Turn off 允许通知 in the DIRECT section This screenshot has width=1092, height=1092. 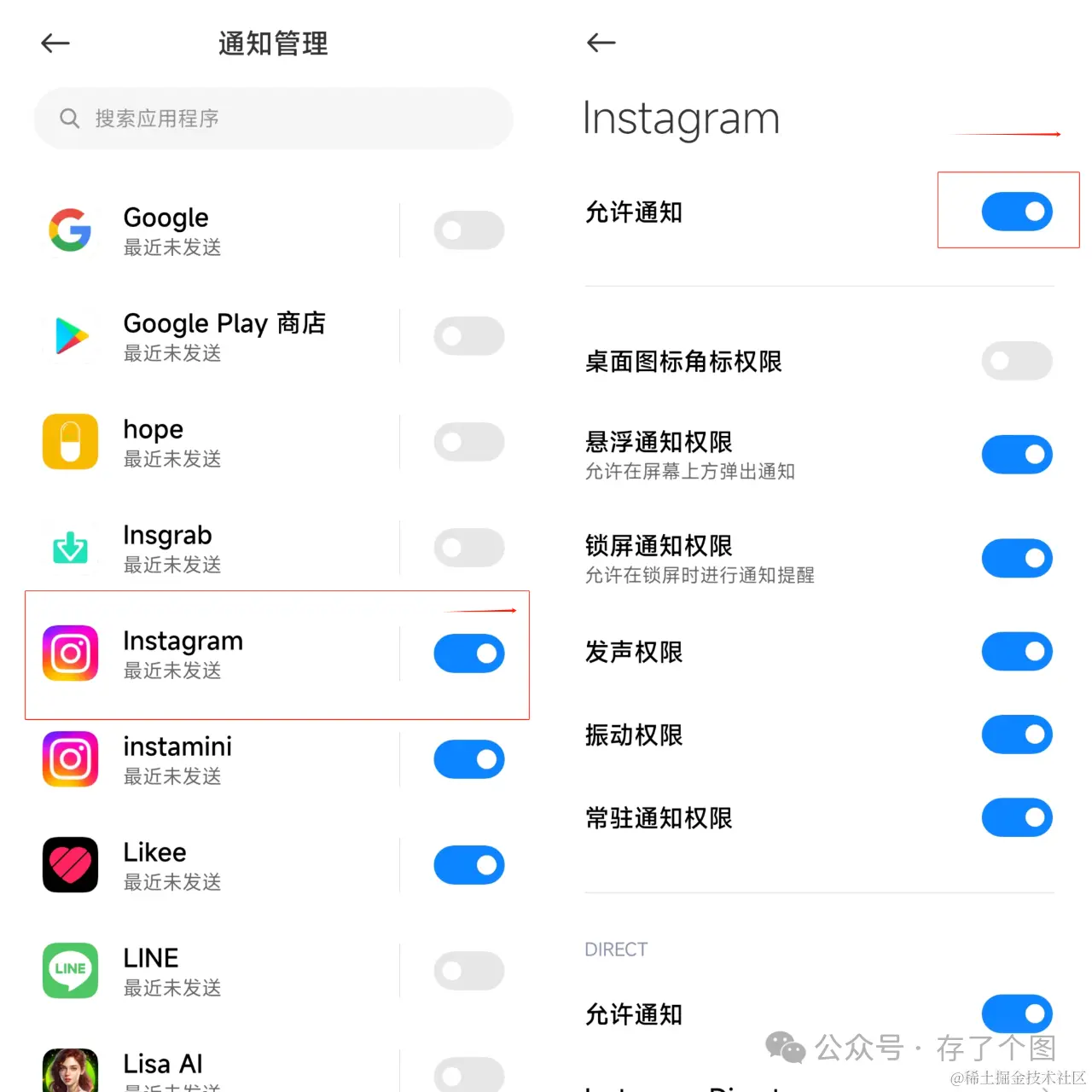coord(1016,1014)
